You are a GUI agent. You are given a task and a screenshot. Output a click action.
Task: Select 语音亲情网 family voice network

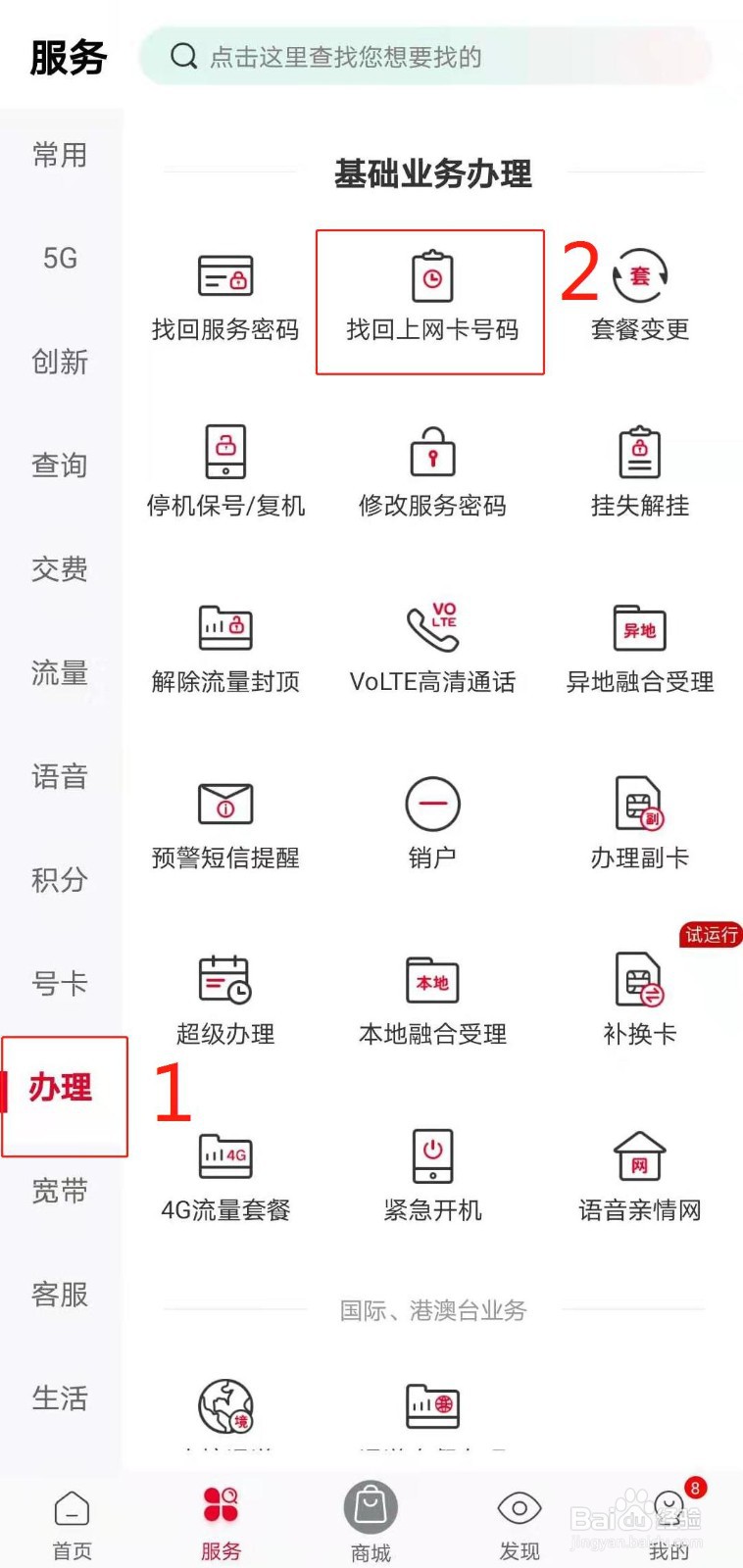[638, 1174]
